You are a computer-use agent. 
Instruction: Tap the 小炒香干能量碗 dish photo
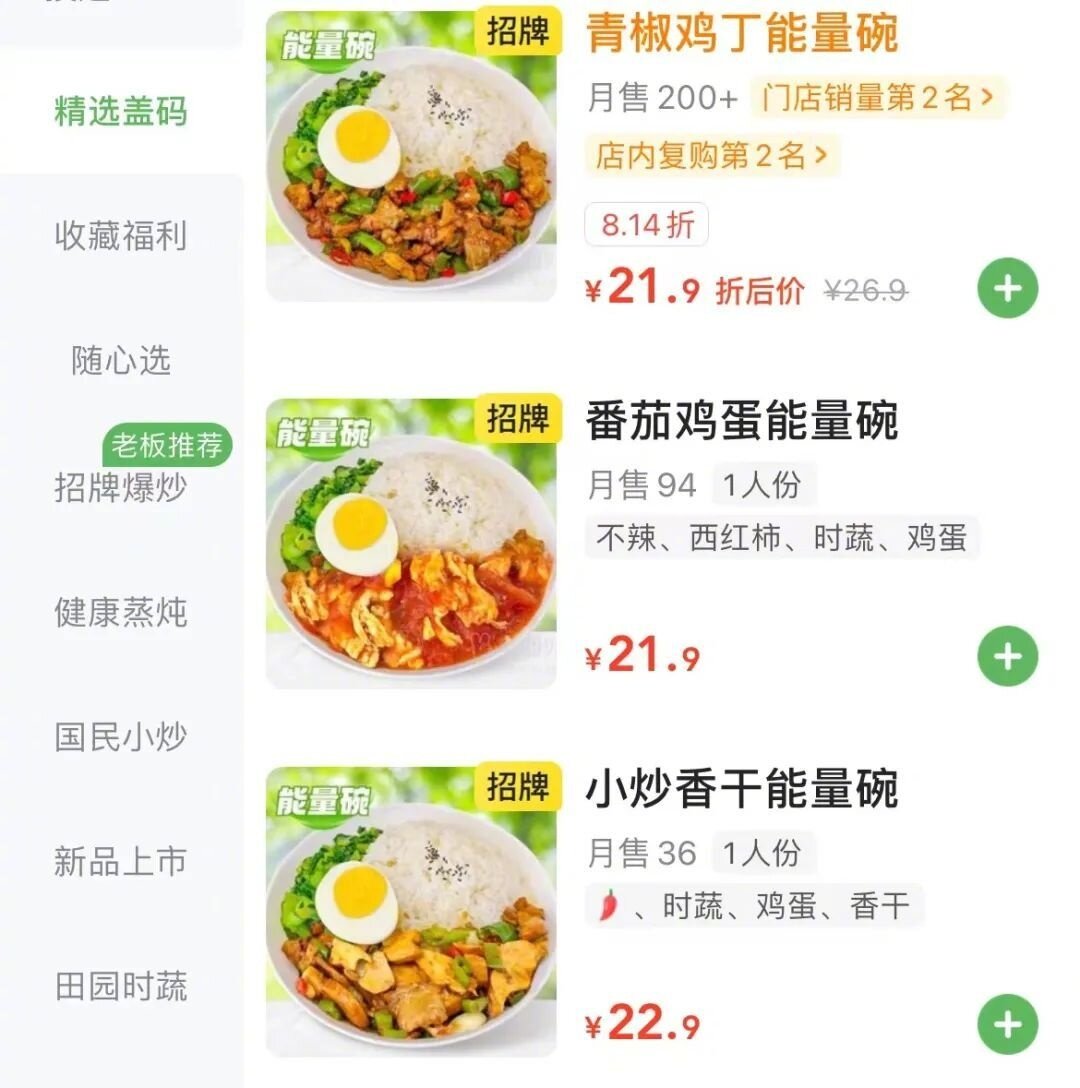pyautogui.click(x=411, y=912)
